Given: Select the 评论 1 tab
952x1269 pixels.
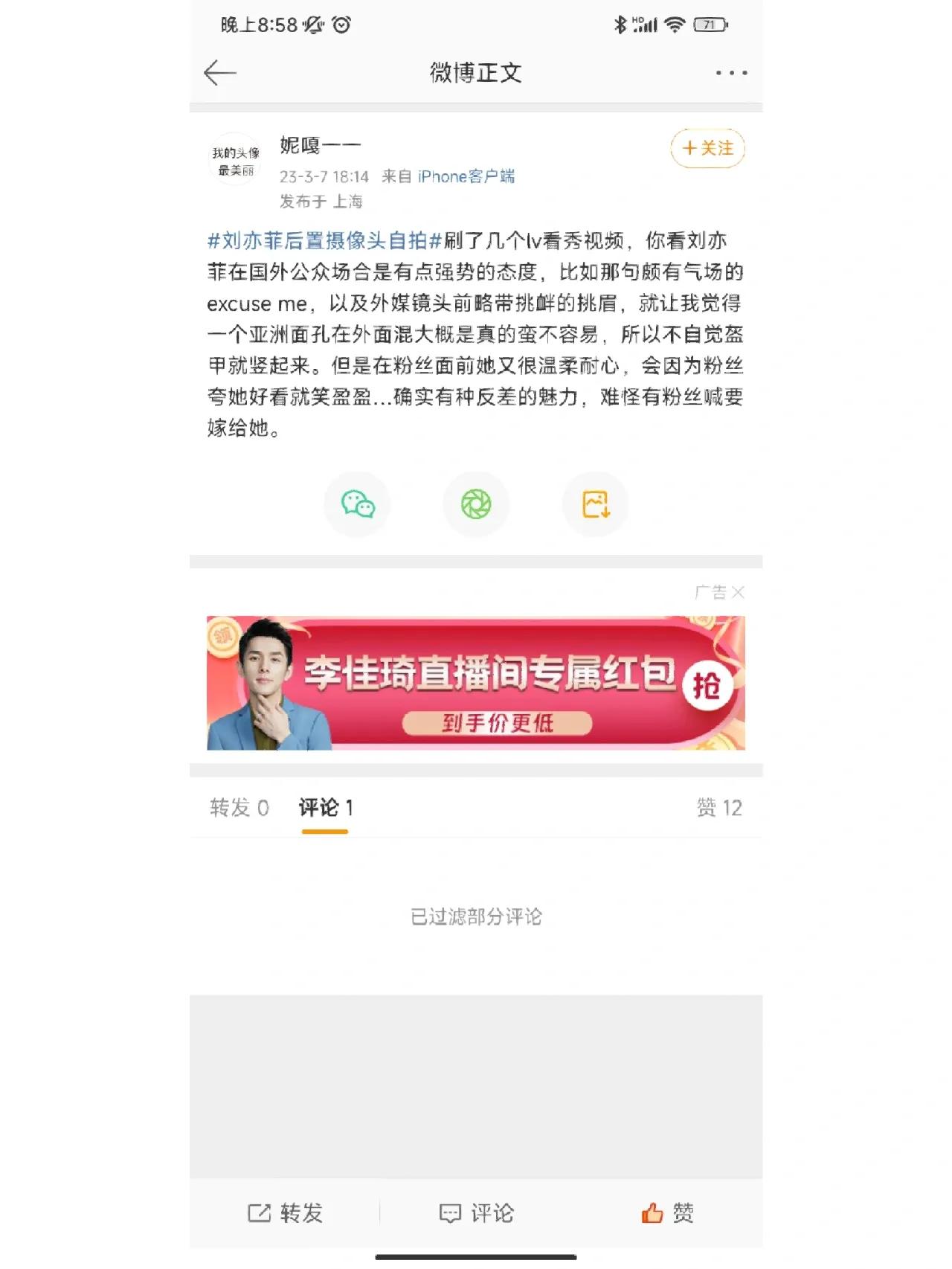Looking at the screenshot, I should point(326,808).
